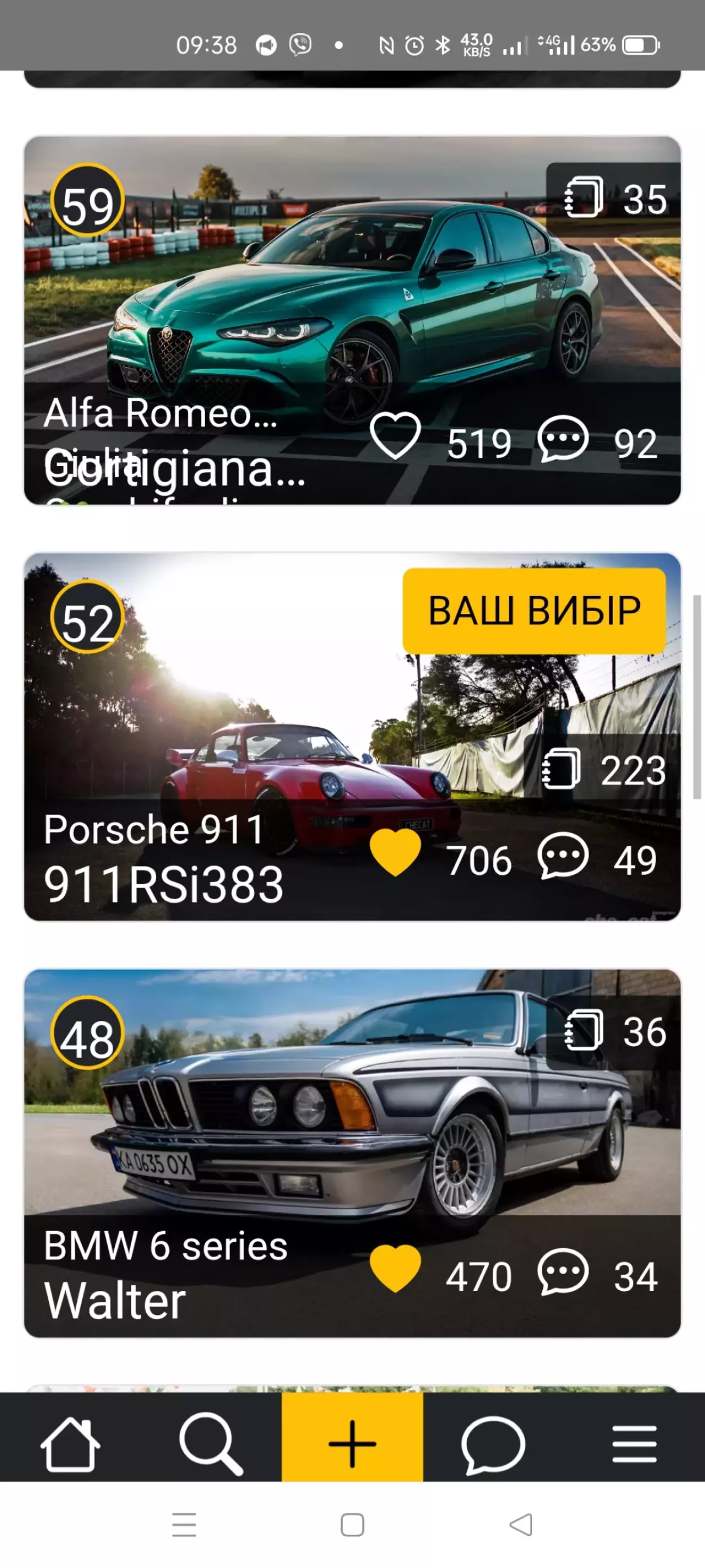The width and height of the screenshot is (705, 1568).
Task: Open comments on the Alfa Romeo card
Action: (562, 438)
